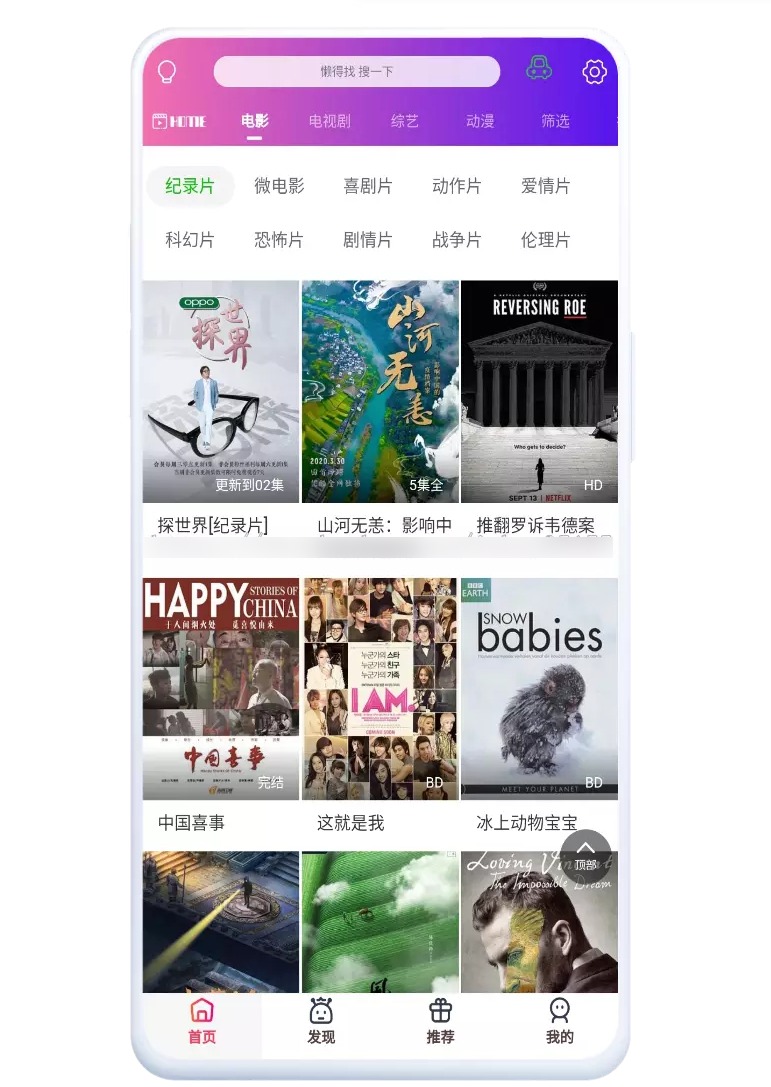Tap the lightbulb icon in the header
Image resolution: width=771 pixels, height=1087 pixels.
167,72
